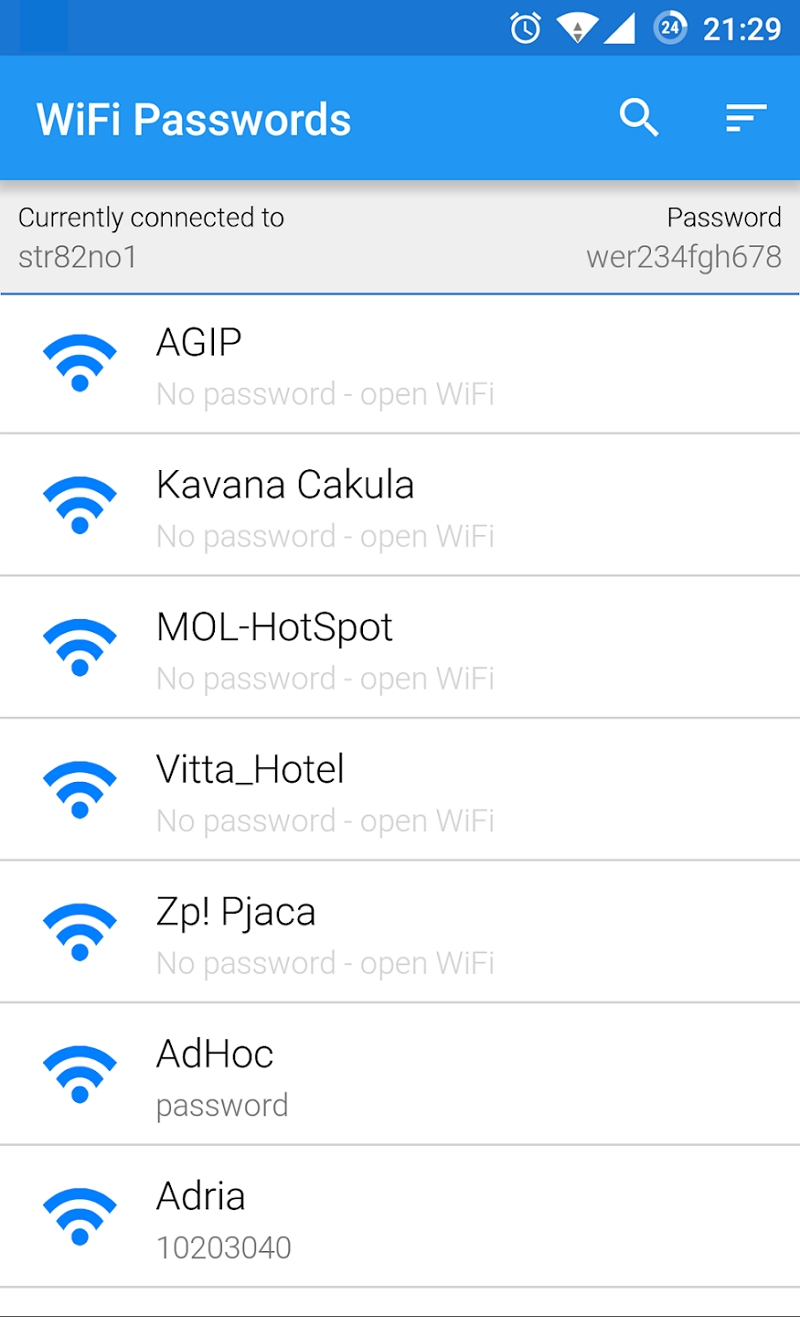Screen dimensions: 800x1317
Task: Open the Zp! Pjaca network row
Action: (x=400, y=933)
